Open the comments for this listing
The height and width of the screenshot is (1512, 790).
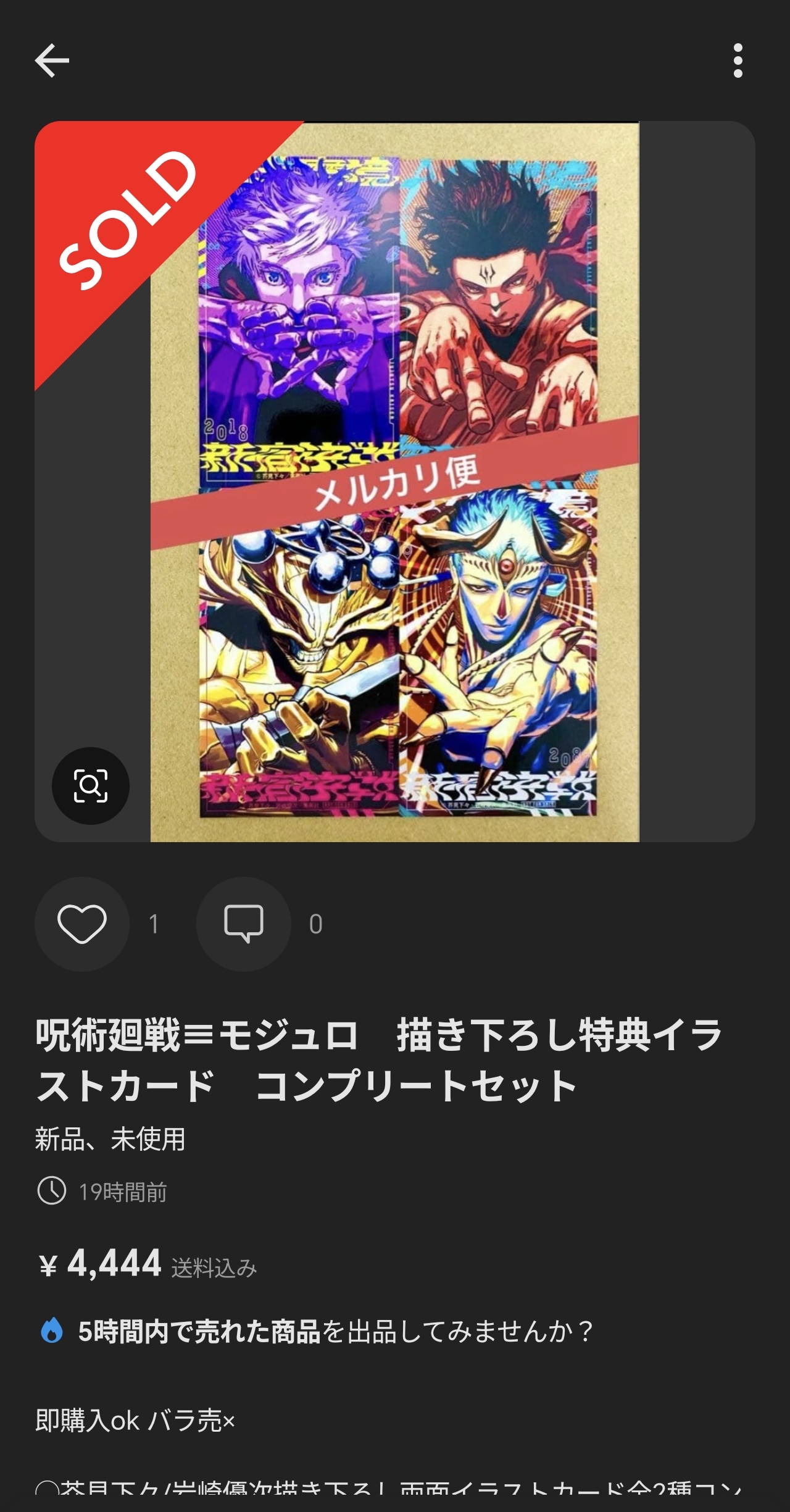point(244,924)
